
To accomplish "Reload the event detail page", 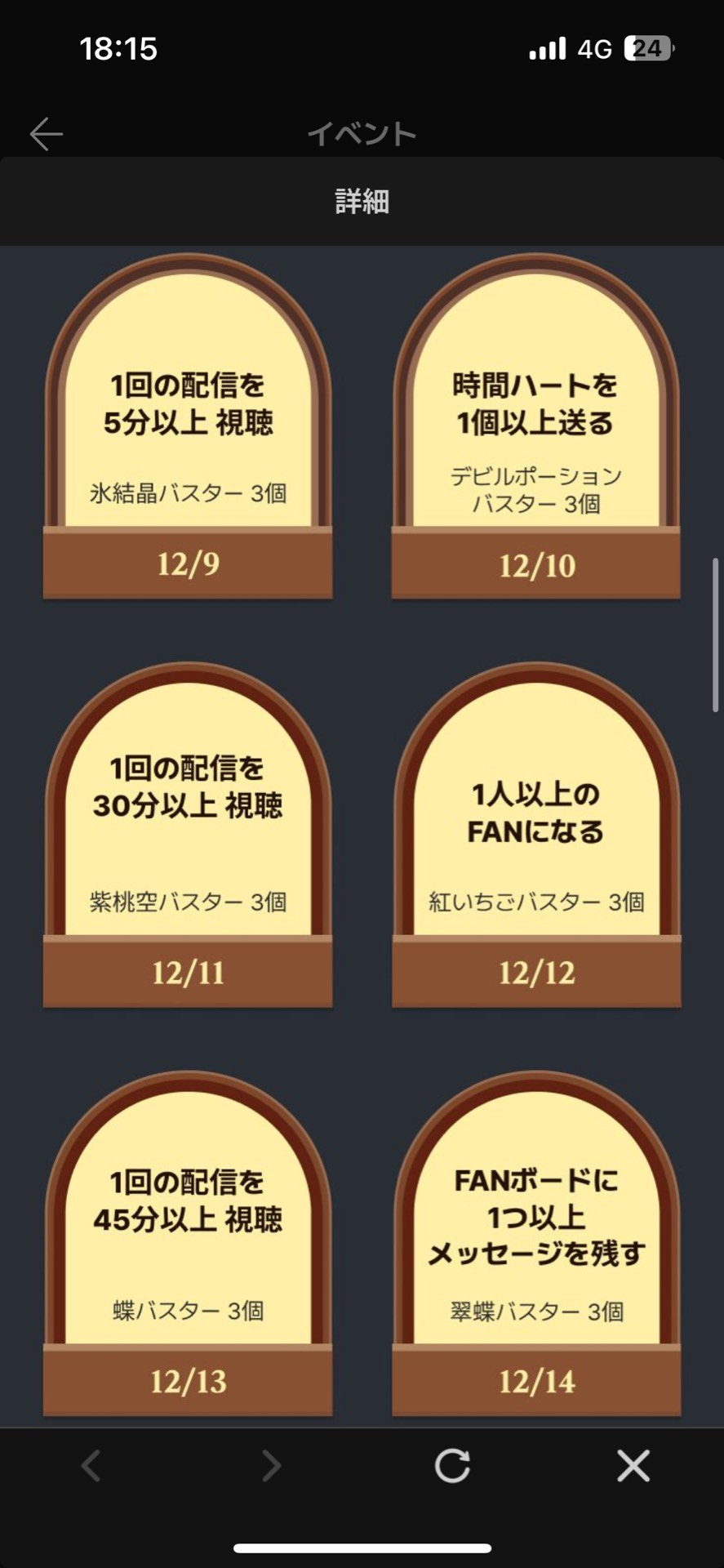I will (x=452, y=1465).
